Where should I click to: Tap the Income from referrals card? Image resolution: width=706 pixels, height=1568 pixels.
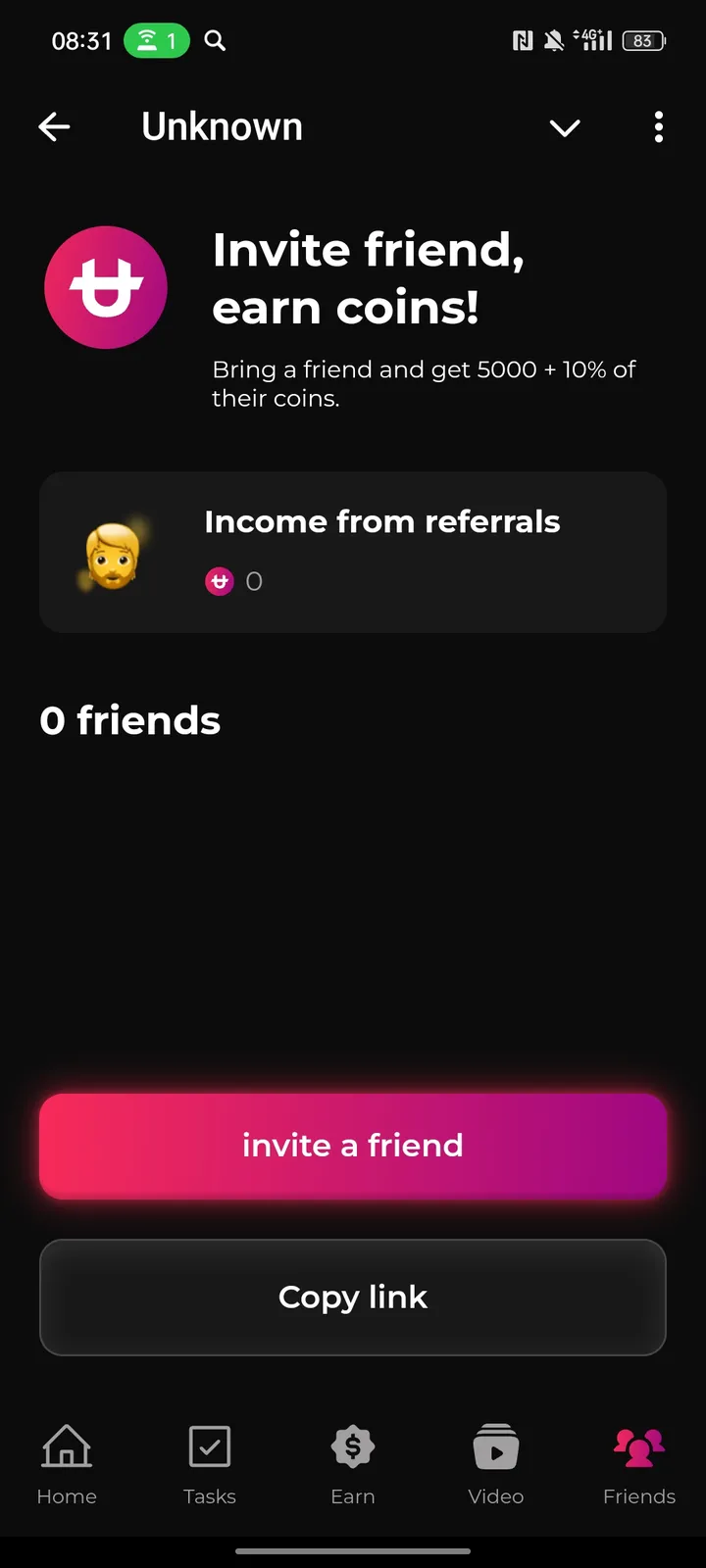click(353, 552)
